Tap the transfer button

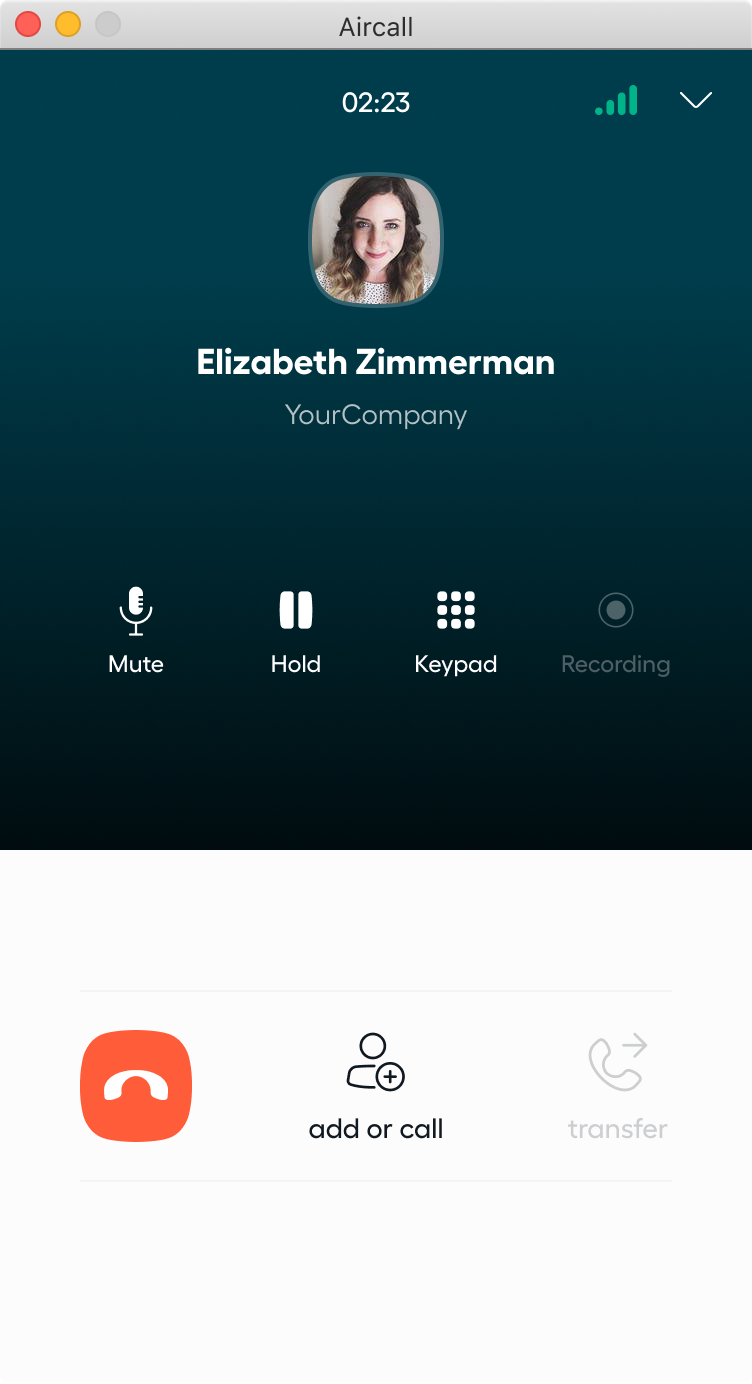[617, 1087]
